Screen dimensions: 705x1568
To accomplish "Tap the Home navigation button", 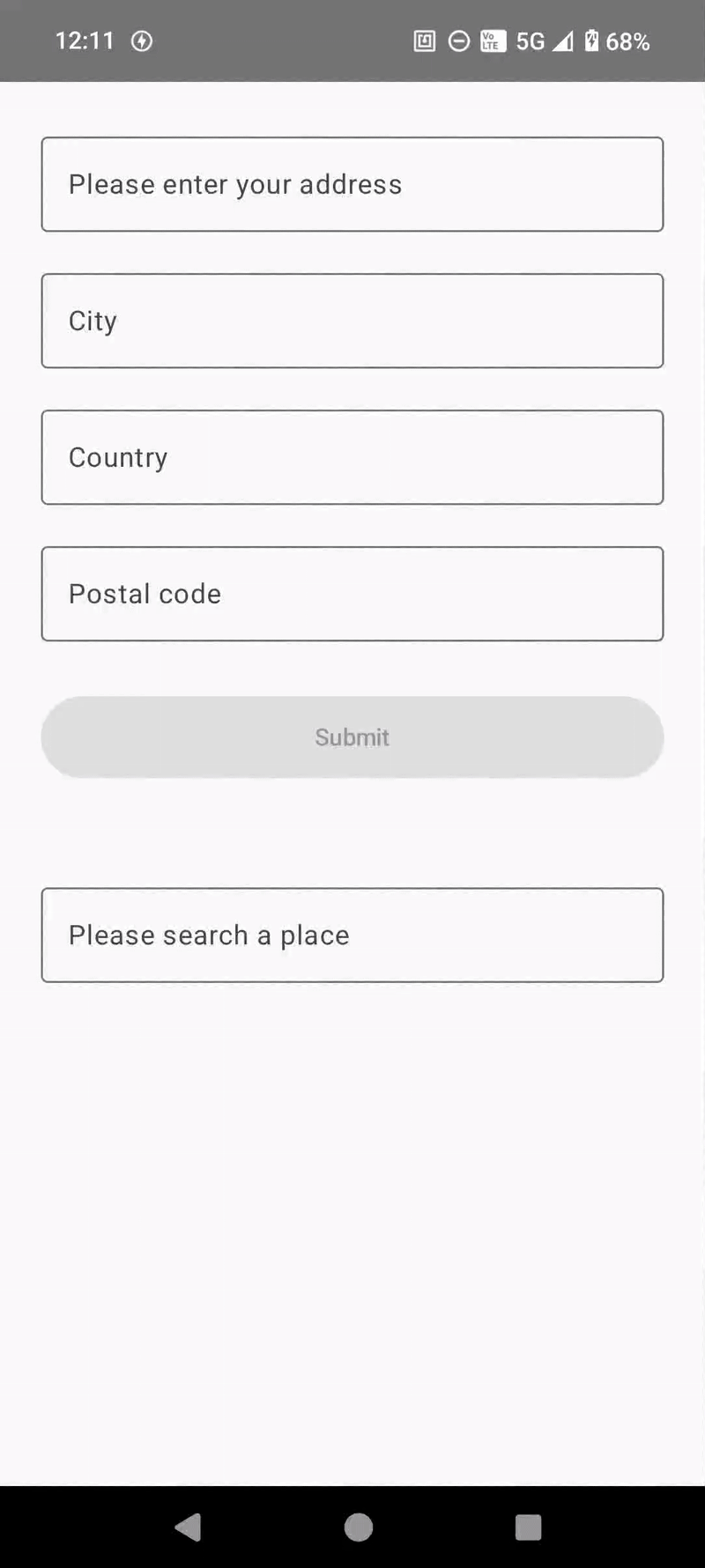I will pos(358,1527).
